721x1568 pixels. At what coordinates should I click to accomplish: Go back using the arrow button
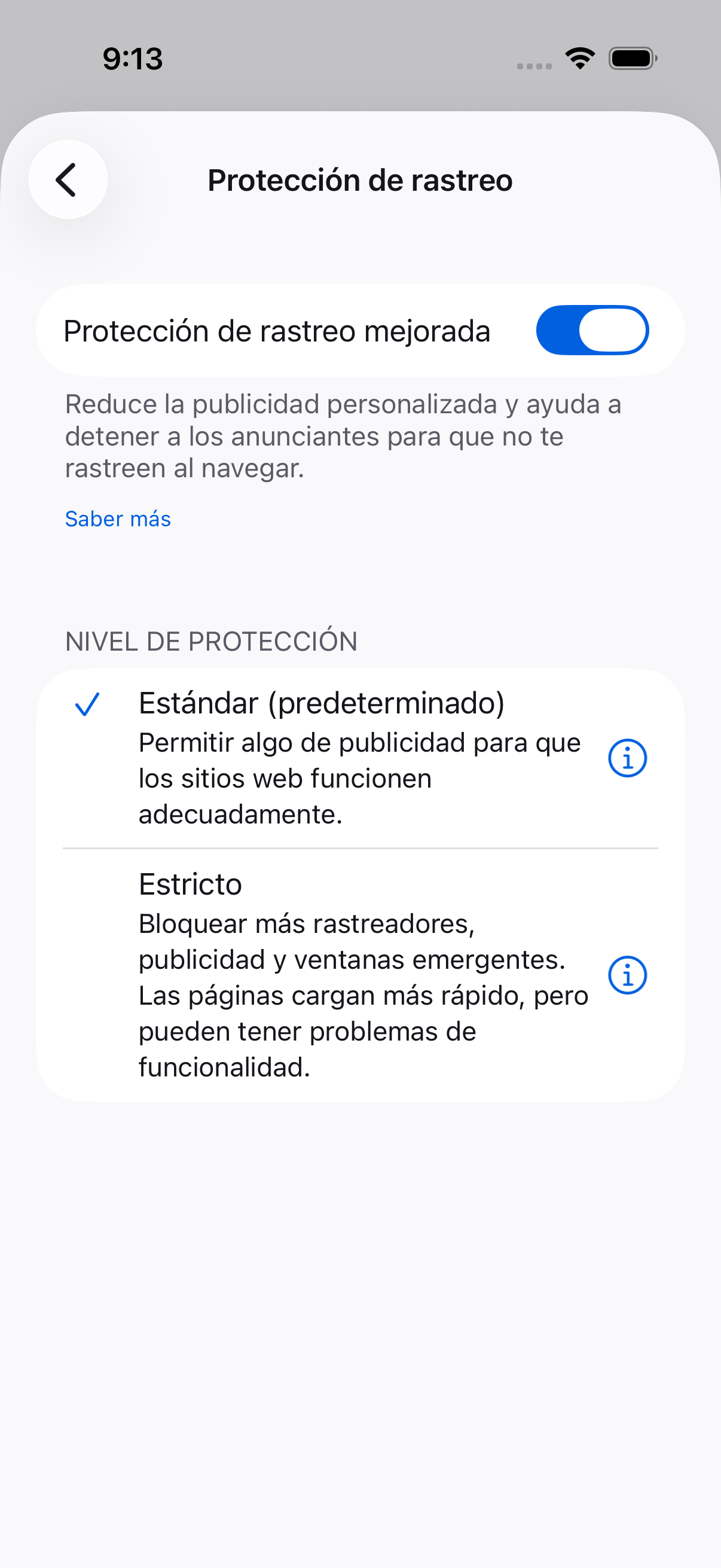pos(68,179)
